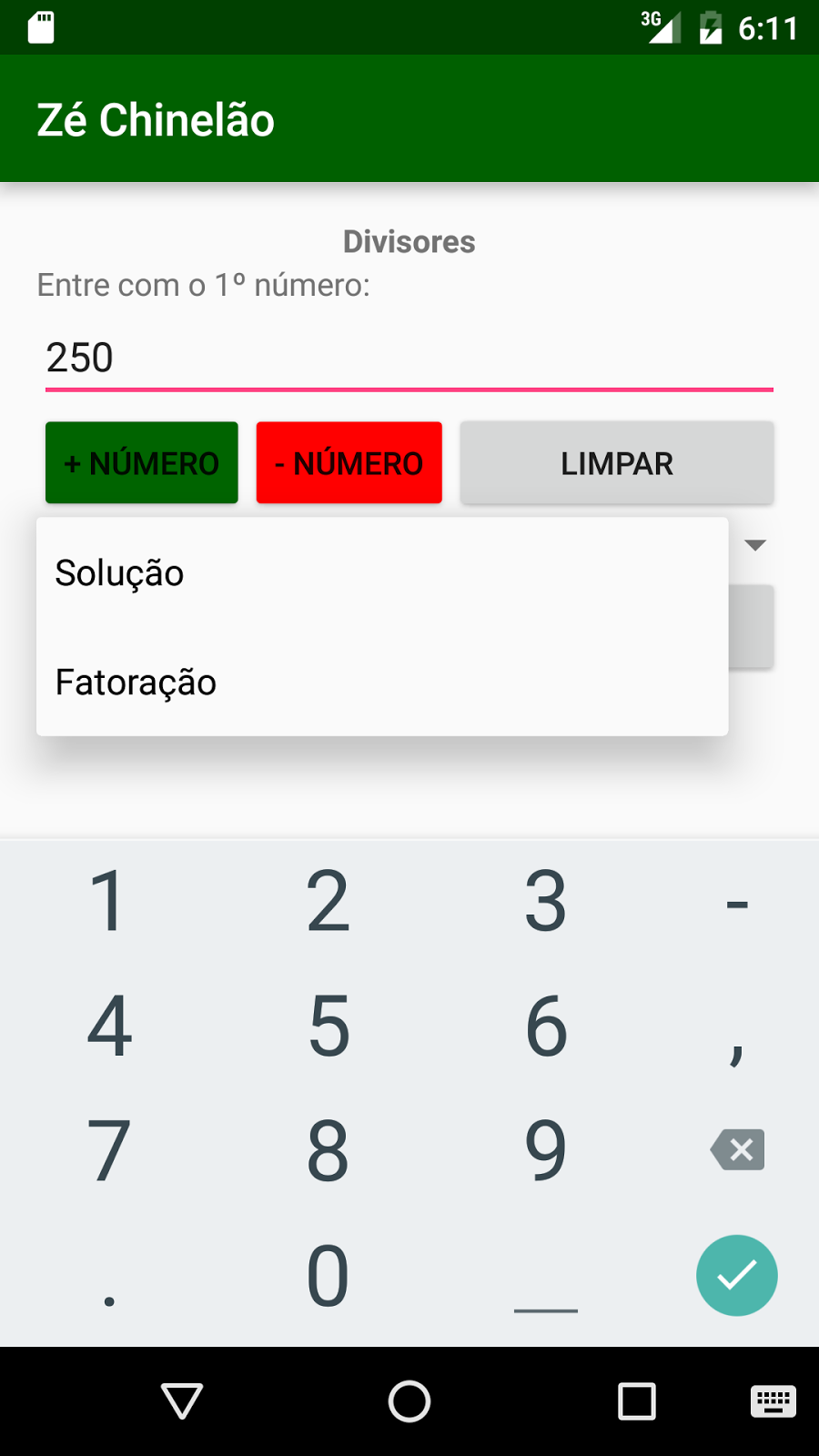
Task: Choose the Fatoração option
Action: (x=382, y=682)
